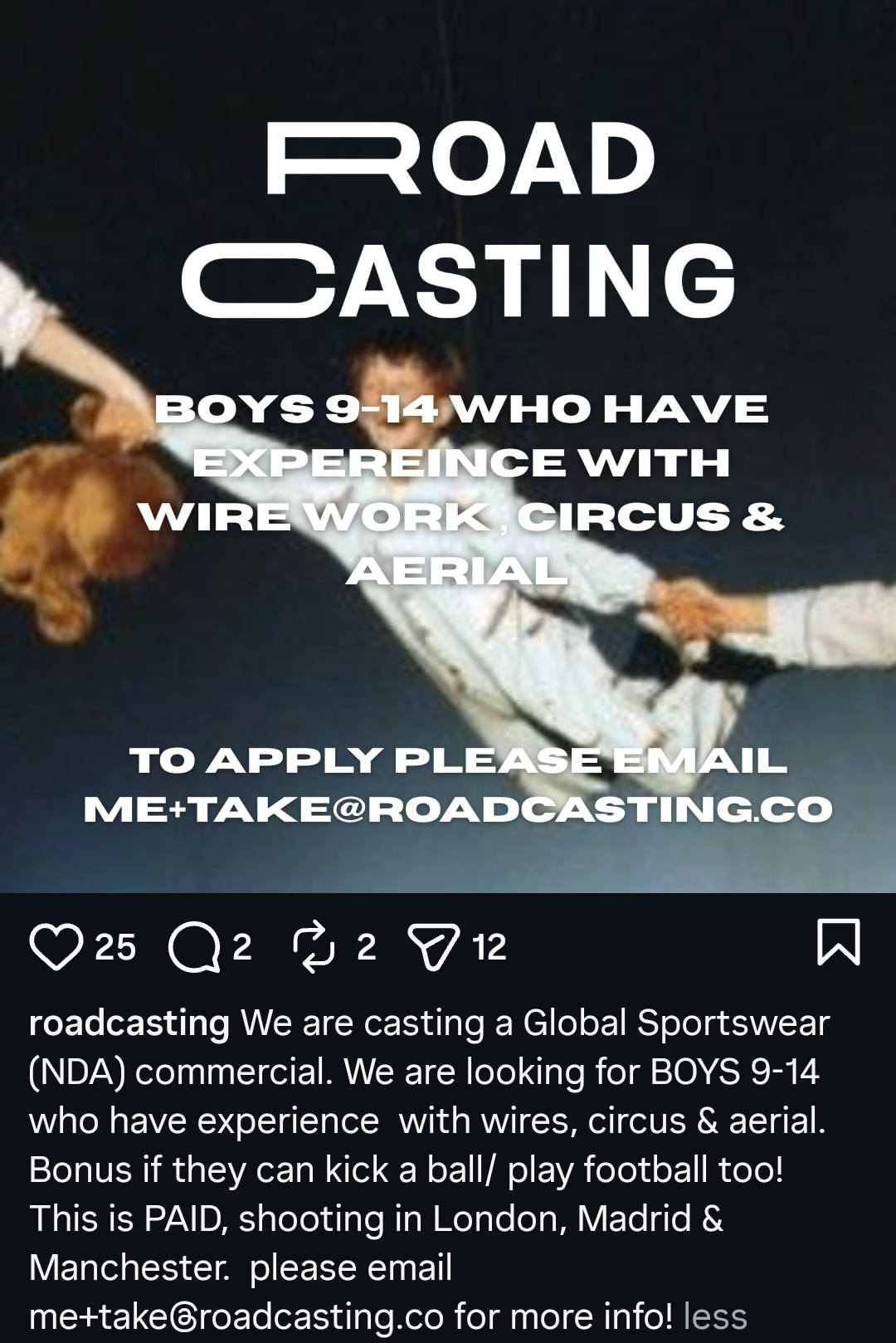Screen dimensions: 896x1343
Task: Like the roadcasting post
Action: pyautogui.click(x=56, y=946)
